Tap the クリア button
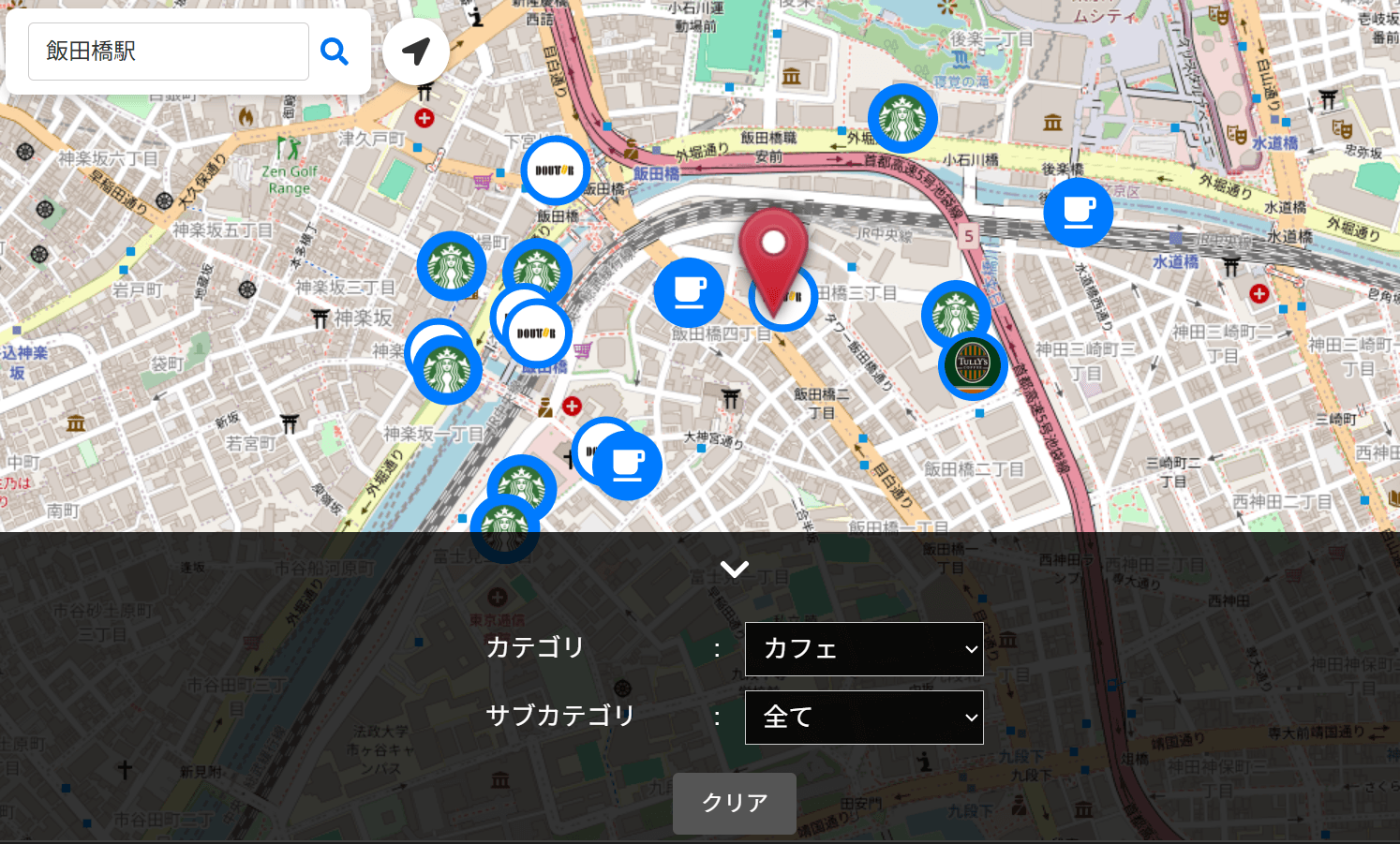1400x844 pixels. 735,803
